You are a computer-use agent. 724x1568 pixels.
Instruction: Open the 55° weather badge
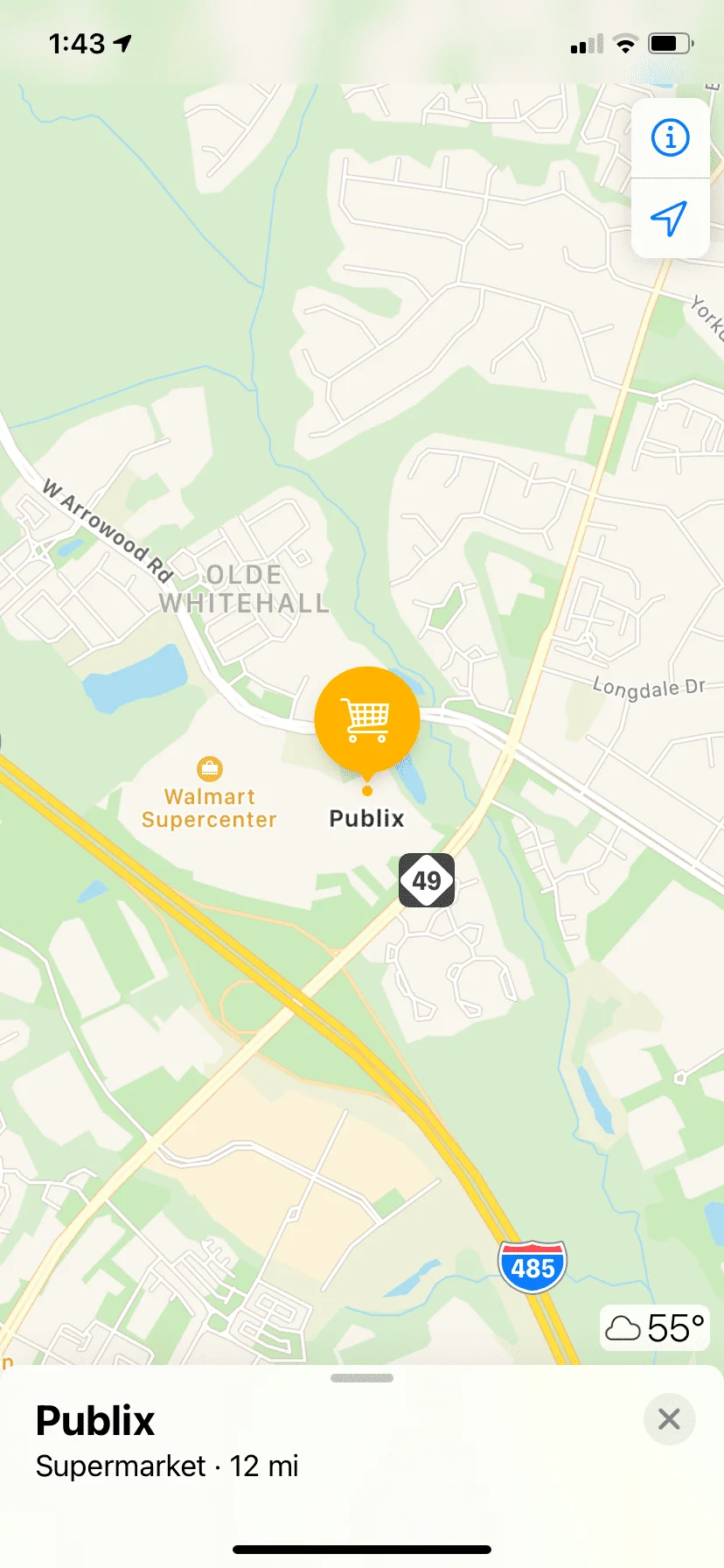(654, 1328)
